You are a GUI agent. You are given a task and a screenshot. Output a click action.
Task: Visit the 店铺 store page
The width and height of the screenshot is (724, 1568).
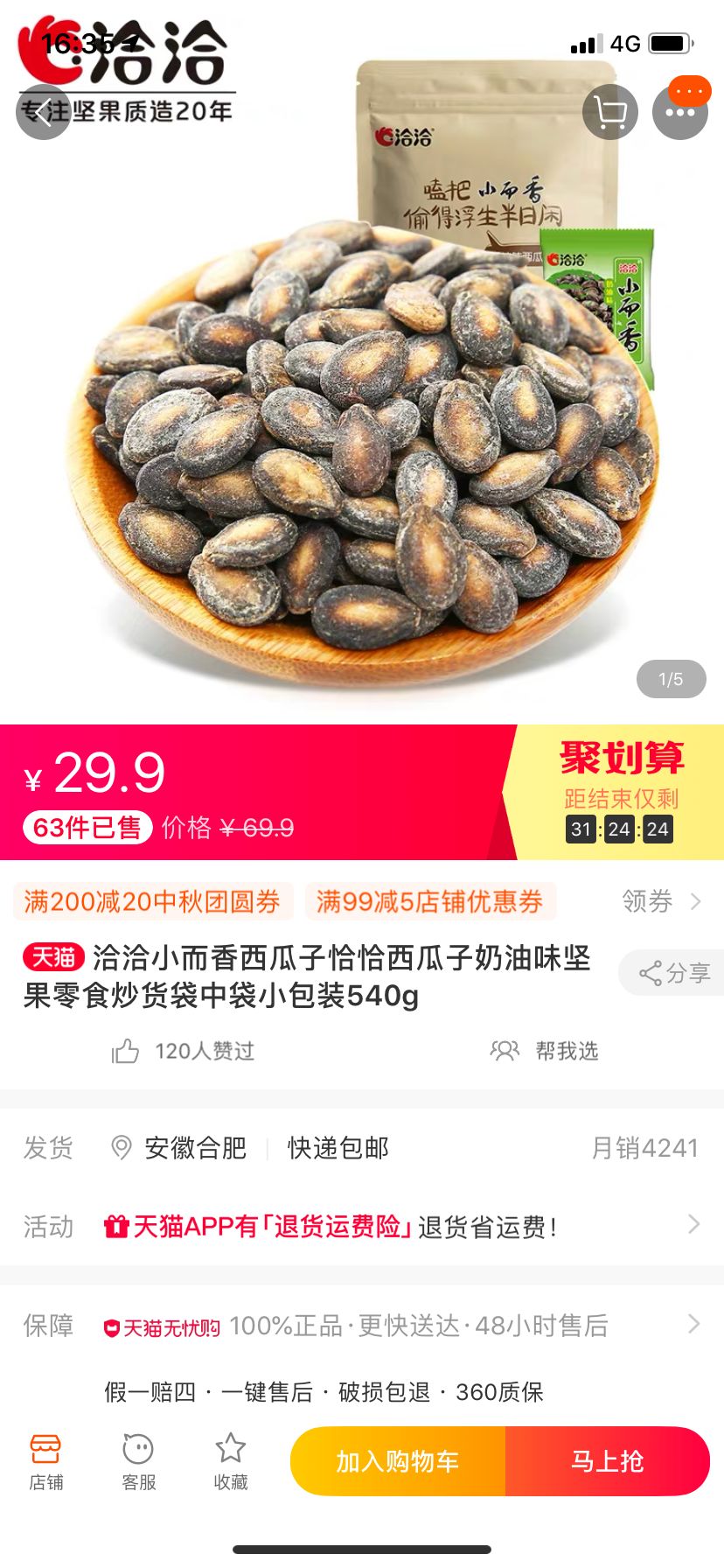click(x=45, y=1461)
